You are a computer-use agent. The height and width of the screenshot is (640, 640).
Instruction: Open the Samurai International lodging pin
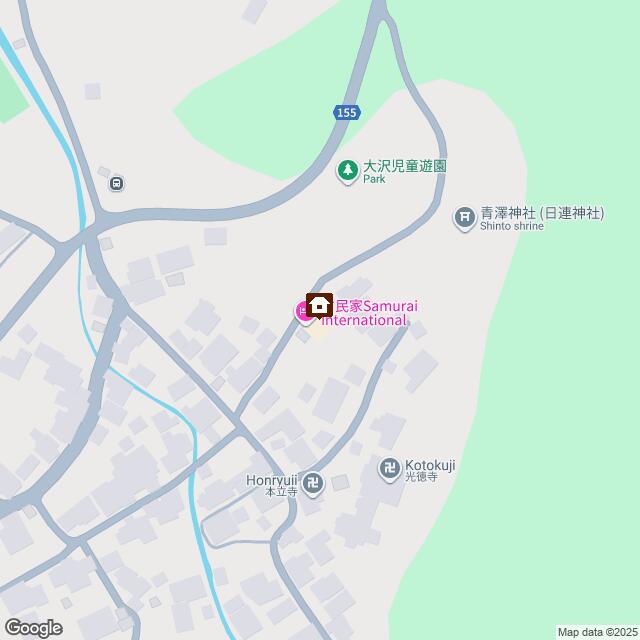click(x=301, y=314)
